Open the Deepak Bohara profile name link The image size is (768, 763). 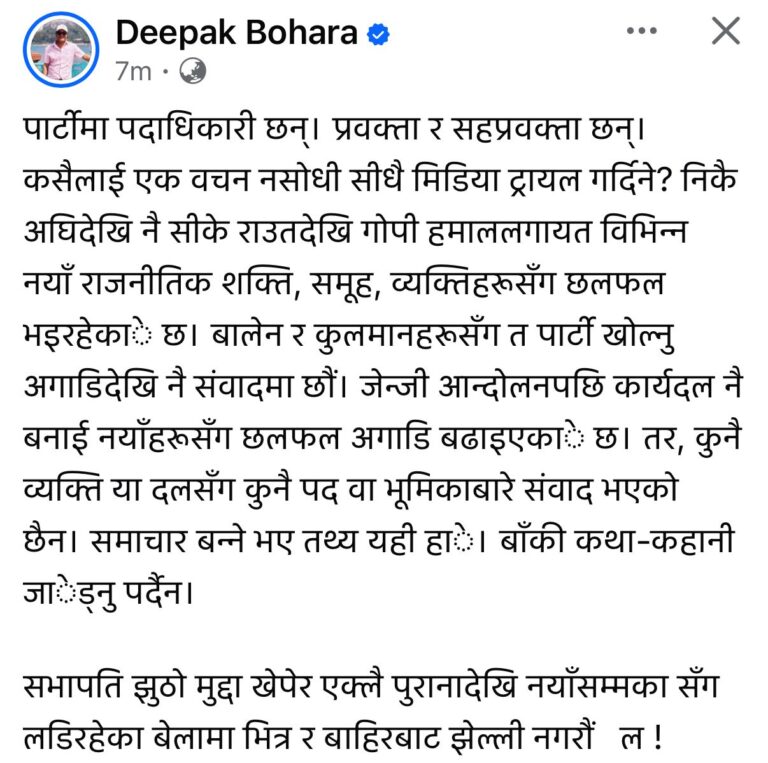[x=236, y=33]
